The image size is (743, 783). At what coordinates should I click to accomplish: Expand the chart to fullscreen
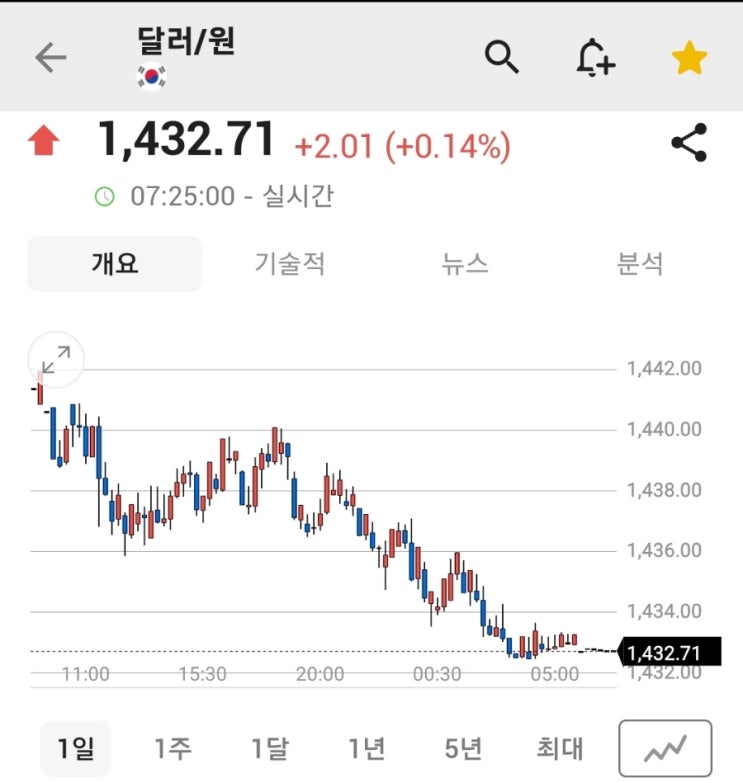tap(56, 359)
